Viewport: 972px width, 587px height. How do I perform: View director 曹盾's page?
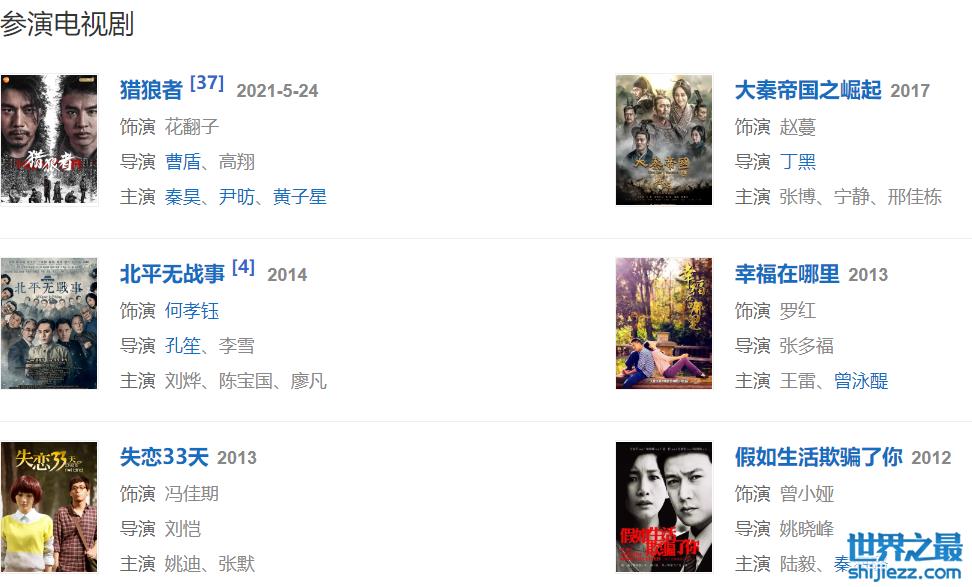click(x=182, y=162)
